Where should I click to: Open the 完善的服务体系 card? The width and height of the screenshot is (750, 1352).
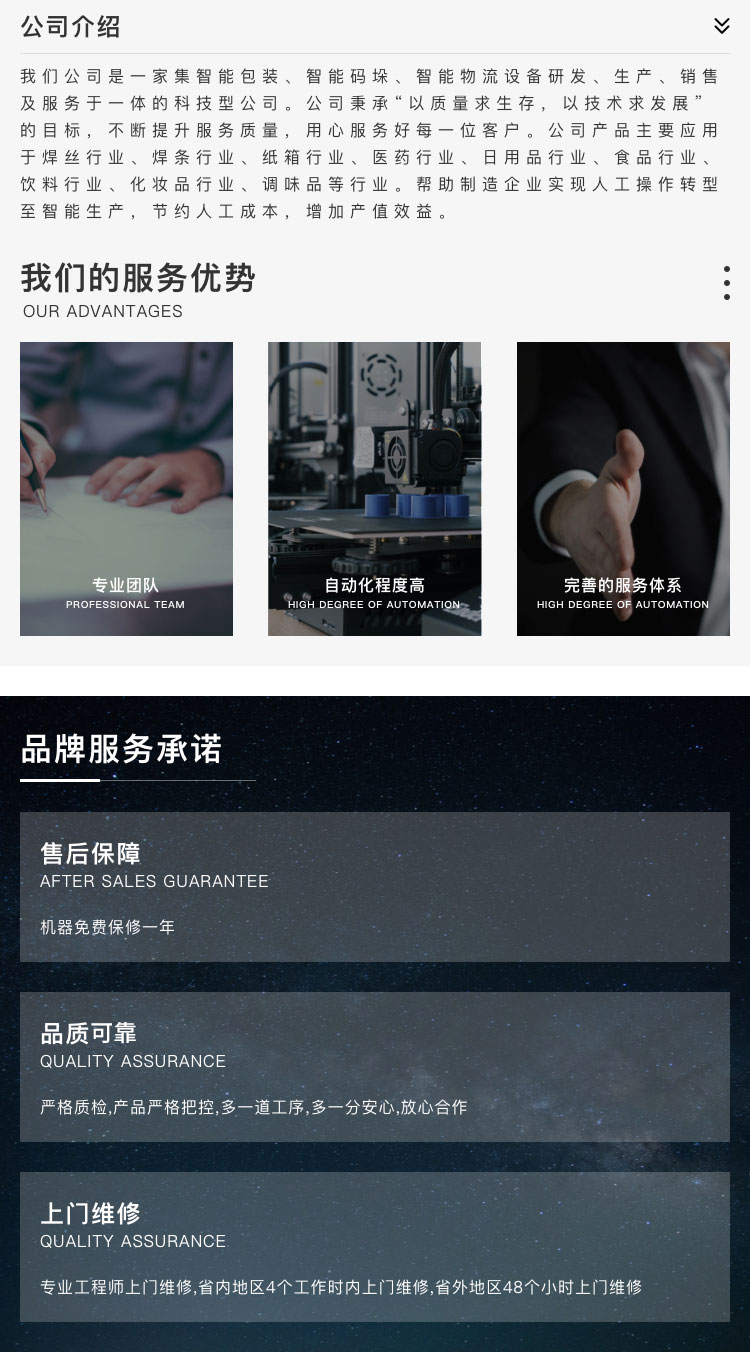point(623,489)
